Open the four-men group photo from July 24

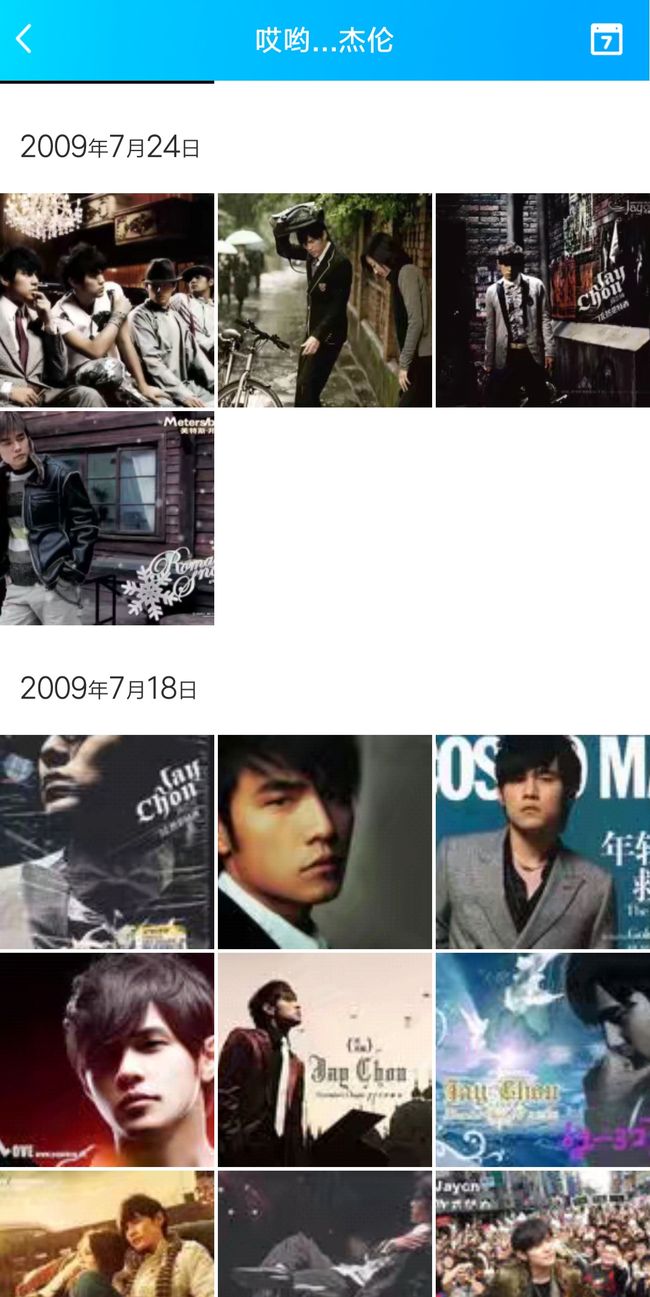[x=107, y=300]
